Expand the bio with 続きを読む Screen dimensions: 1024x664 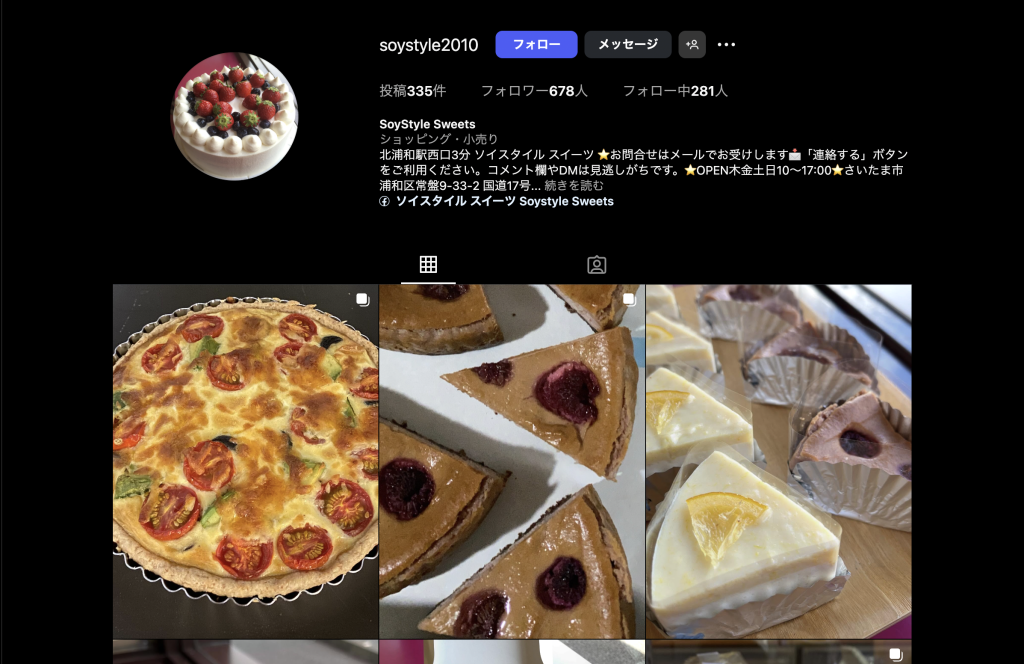click(574, 185)
